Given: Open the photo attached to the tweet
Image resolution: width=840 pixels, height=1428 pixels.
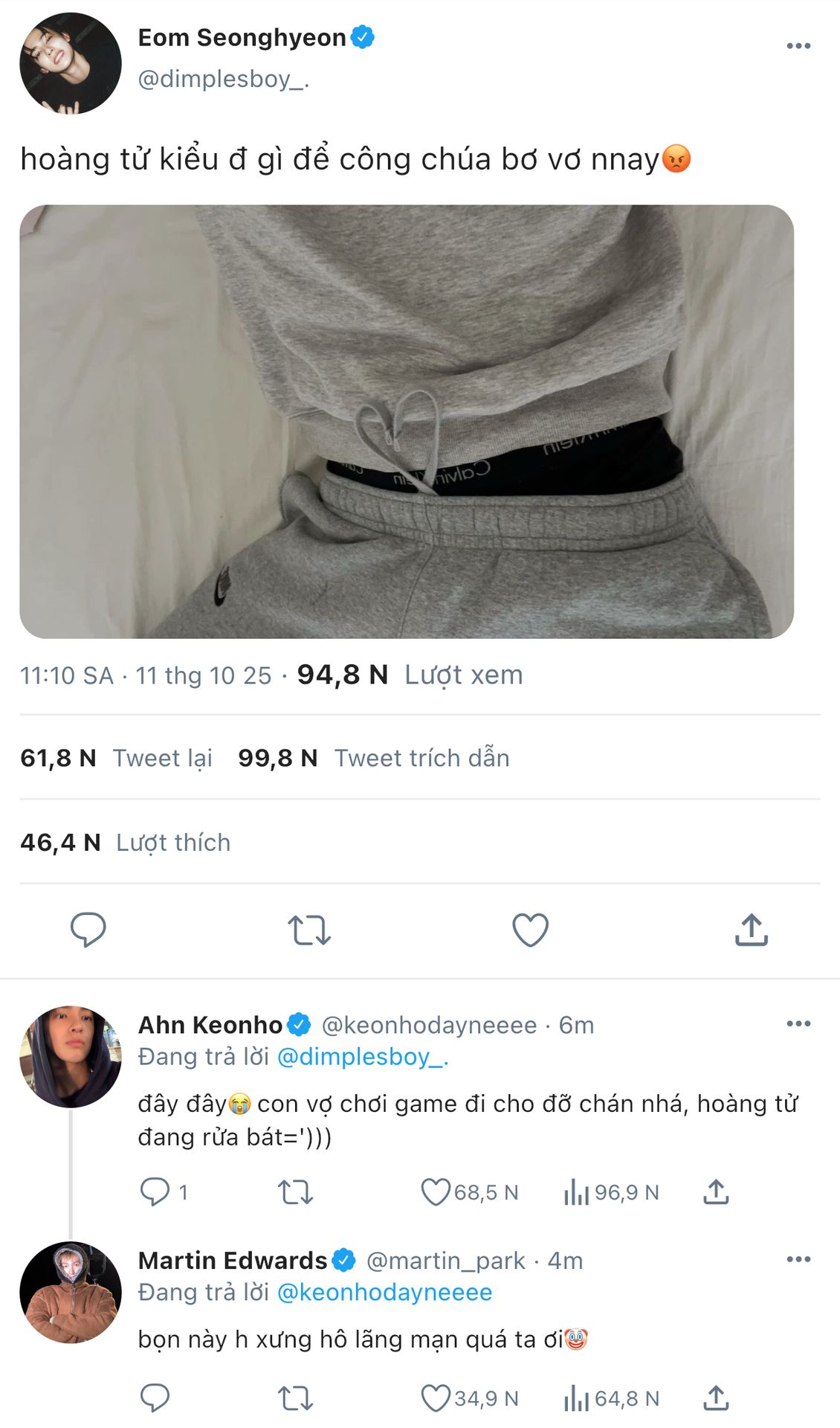Looking at the screenshot, I should point(407,421).
